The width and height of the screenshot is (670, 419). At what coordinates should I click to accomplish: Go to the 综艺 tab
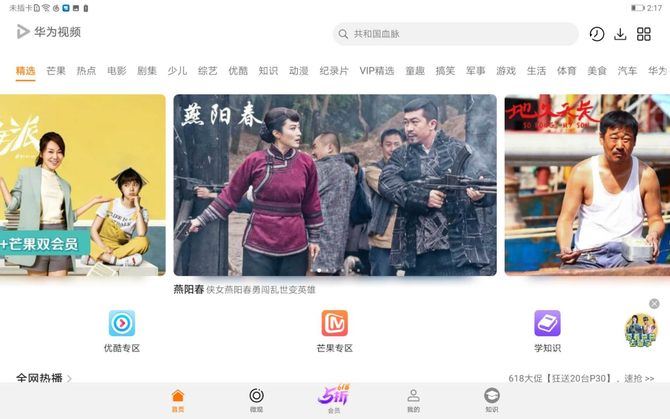click(208, 71)
